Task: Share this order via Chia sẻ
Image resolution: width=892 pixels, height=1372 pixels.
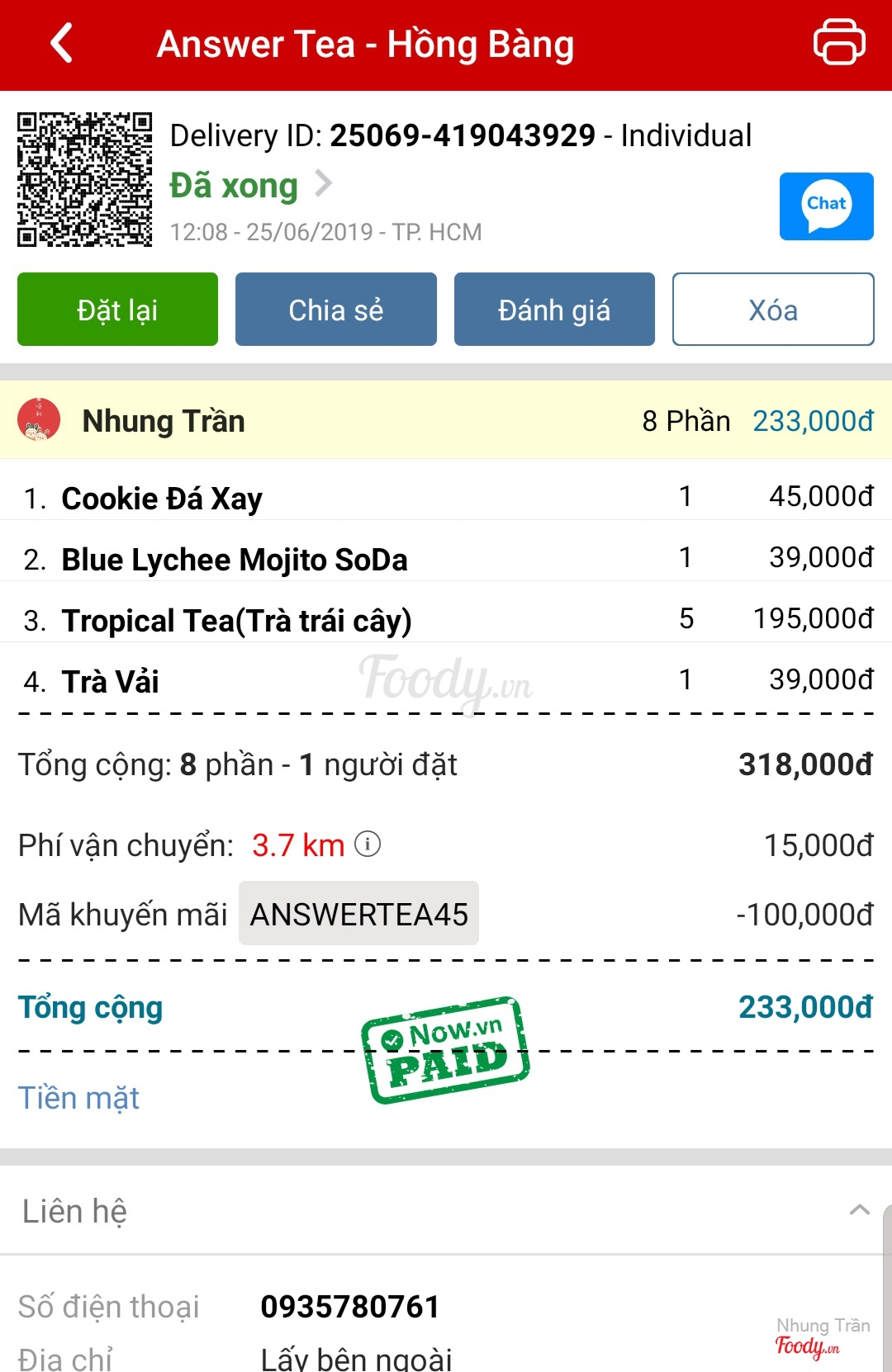Action: click(x=335, y=310)
